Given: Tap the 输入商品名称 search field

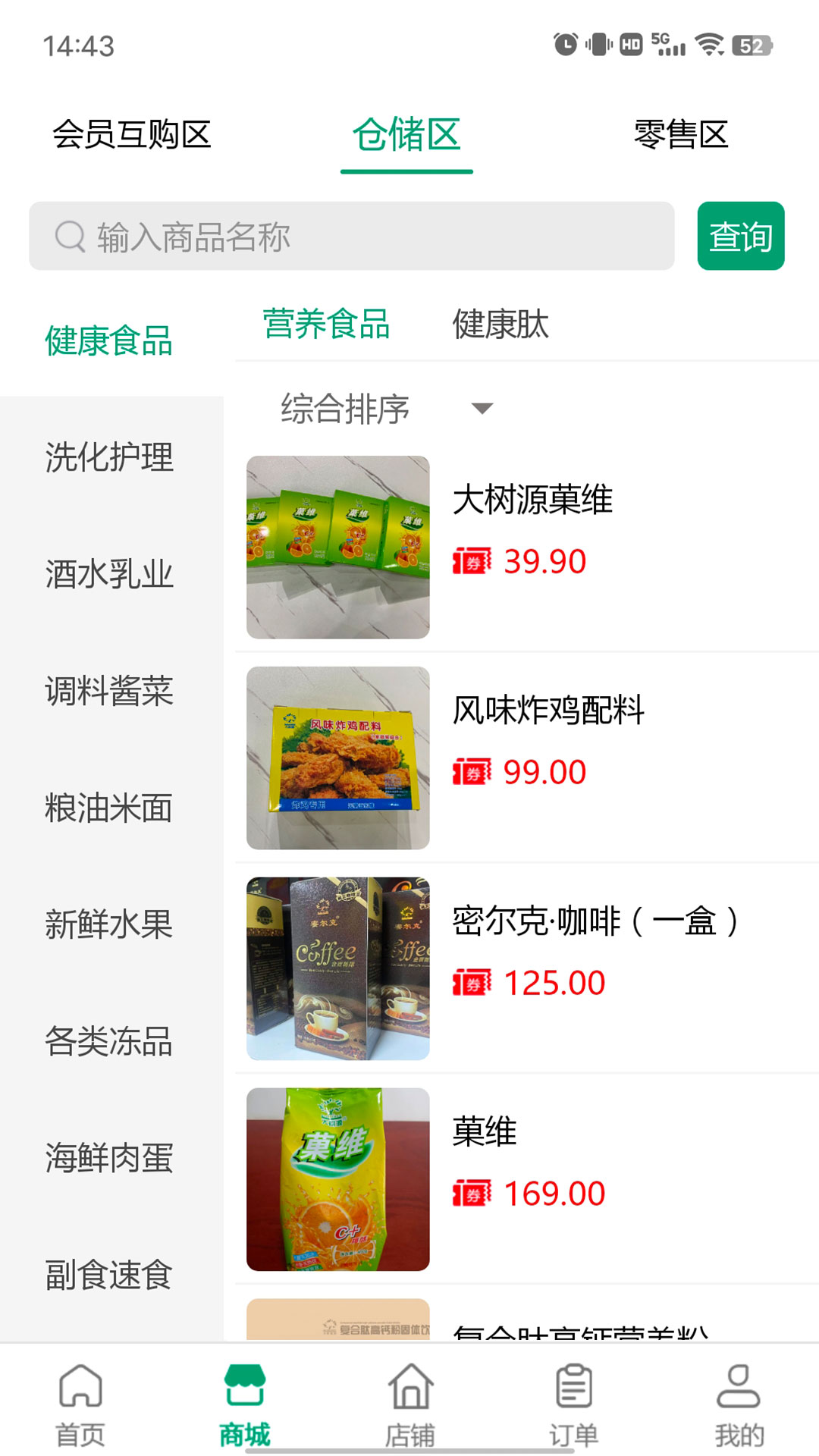Looking at the screenshot, I should pyautogui.click(x=352, y=237).
